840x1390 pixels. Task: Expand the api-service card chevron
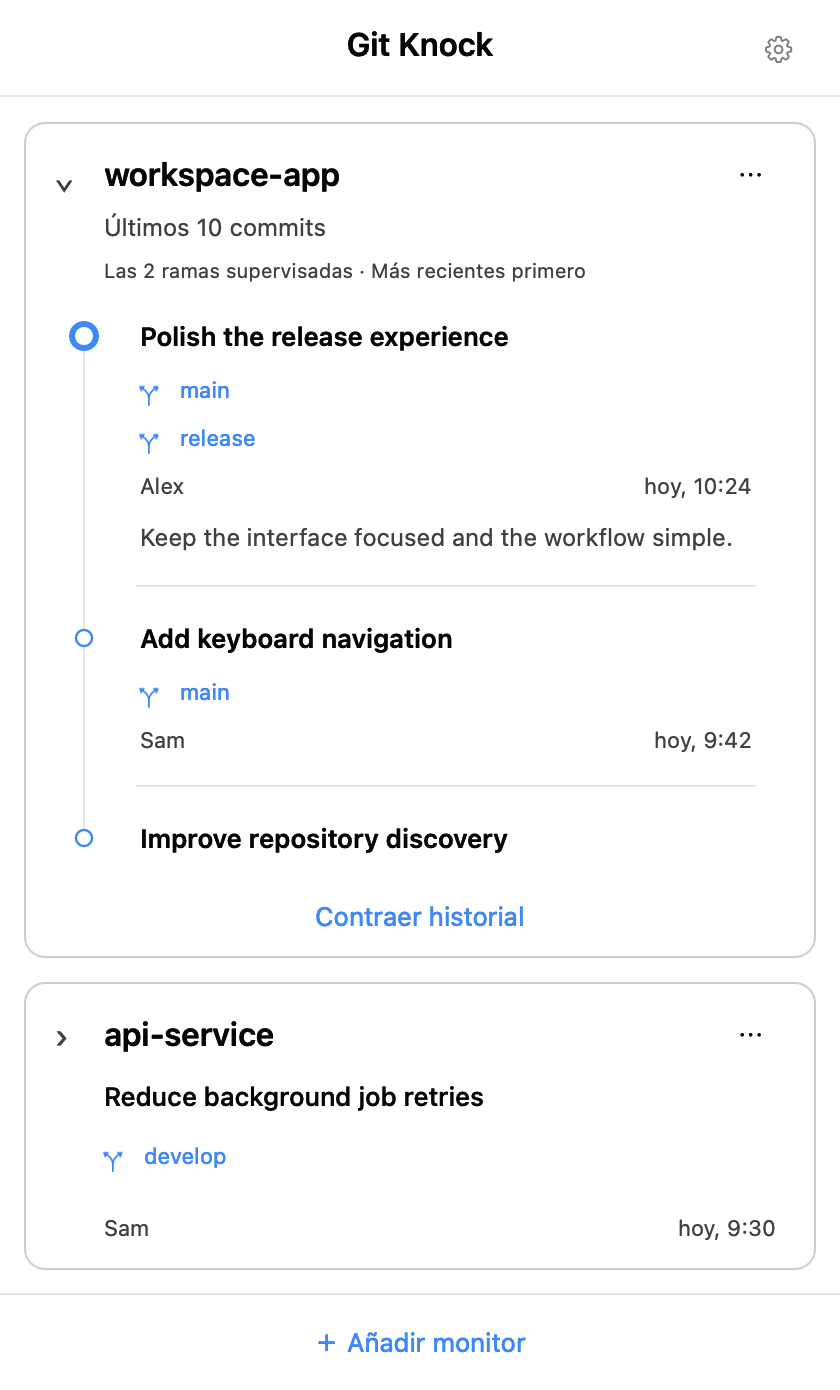pos(62,1038)
